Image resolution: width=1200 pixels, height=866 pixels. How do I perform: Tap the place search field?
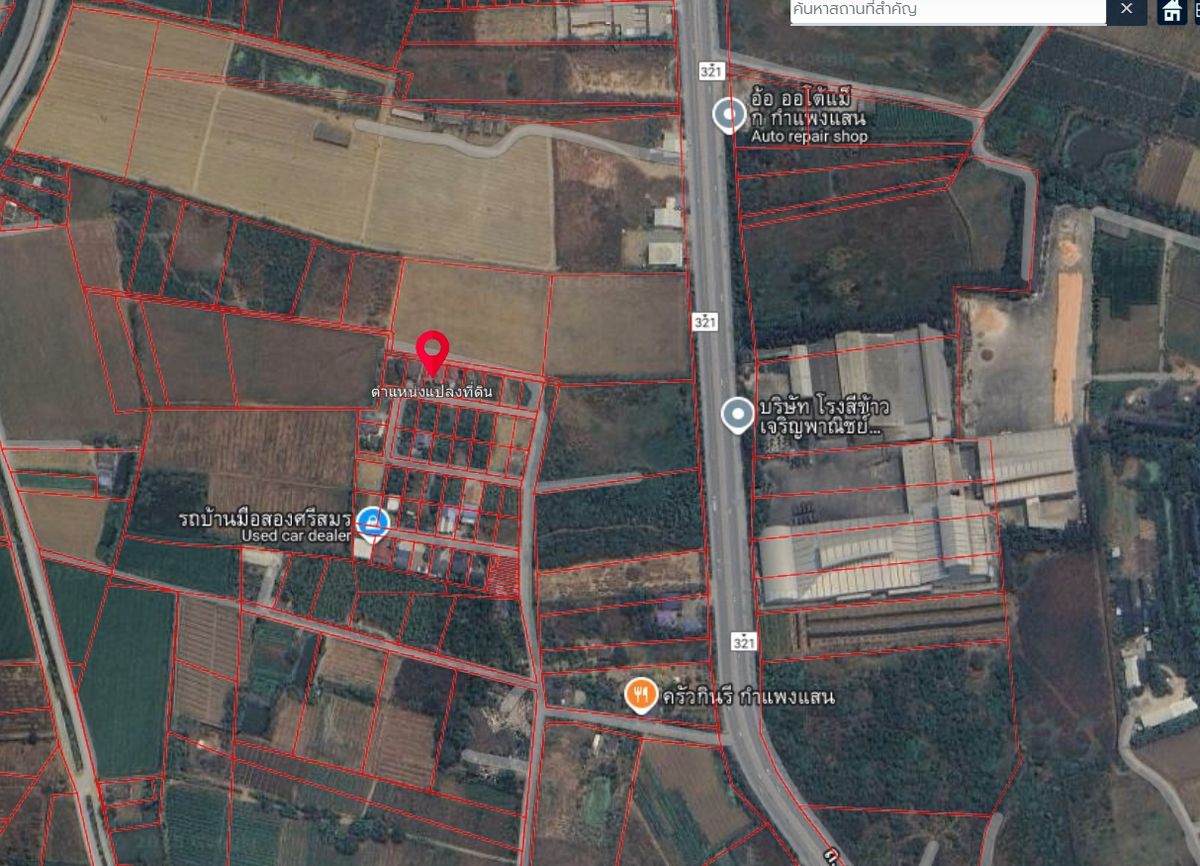(x=947, y=11)
